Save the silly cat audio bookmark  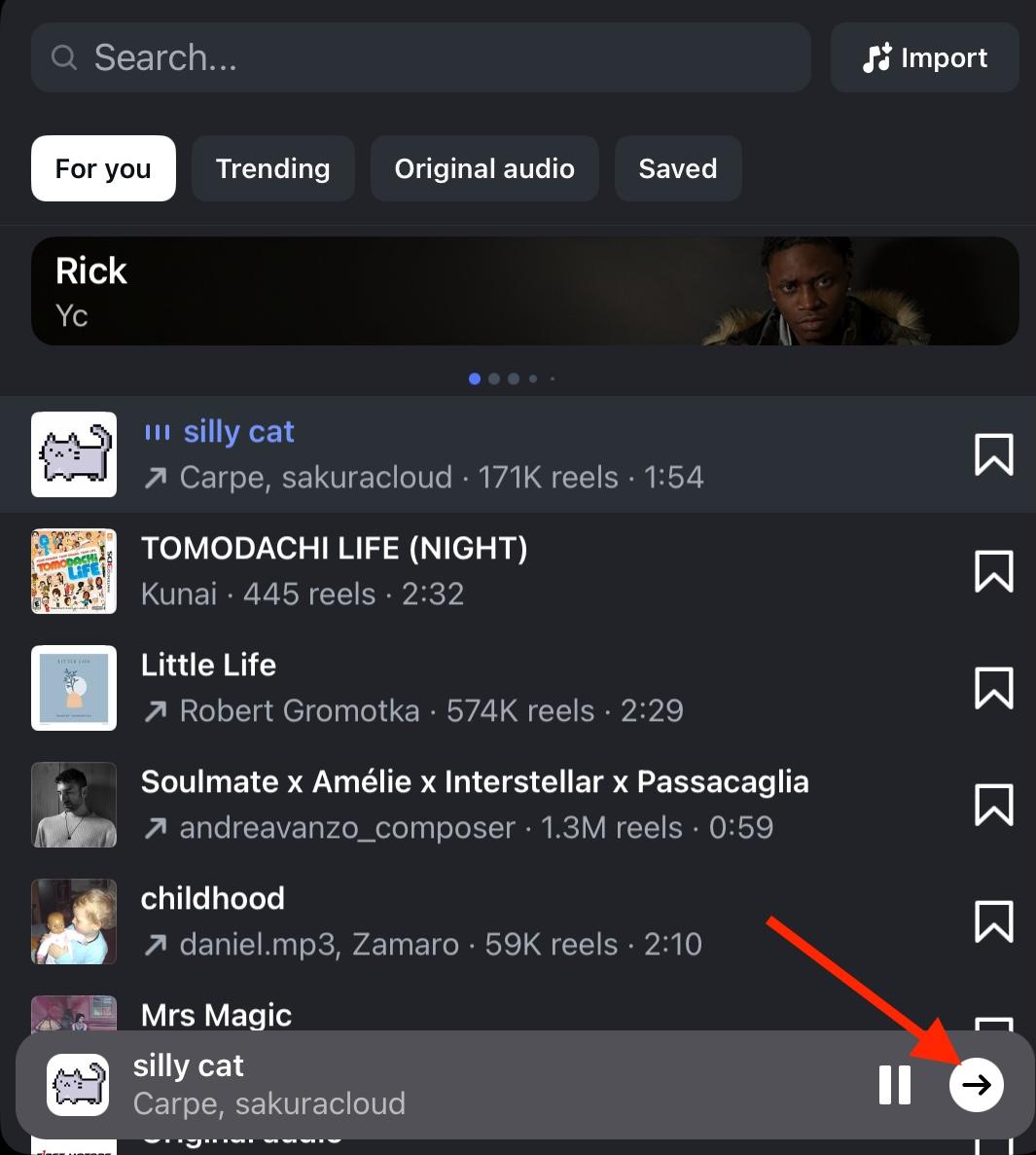(993, 454)
